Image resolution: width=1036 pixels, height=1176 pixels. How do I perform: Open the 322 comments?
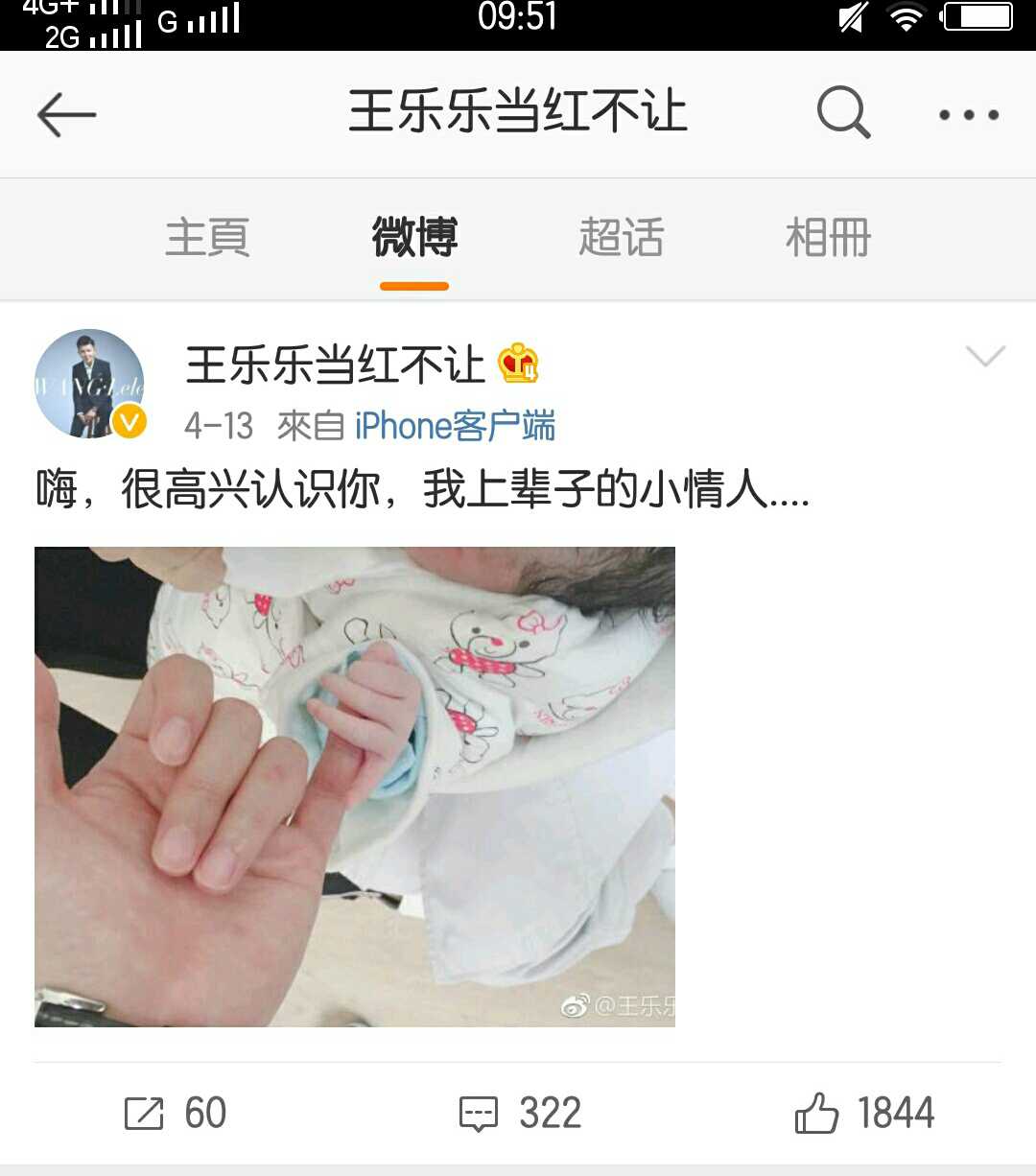(520, 1113)
